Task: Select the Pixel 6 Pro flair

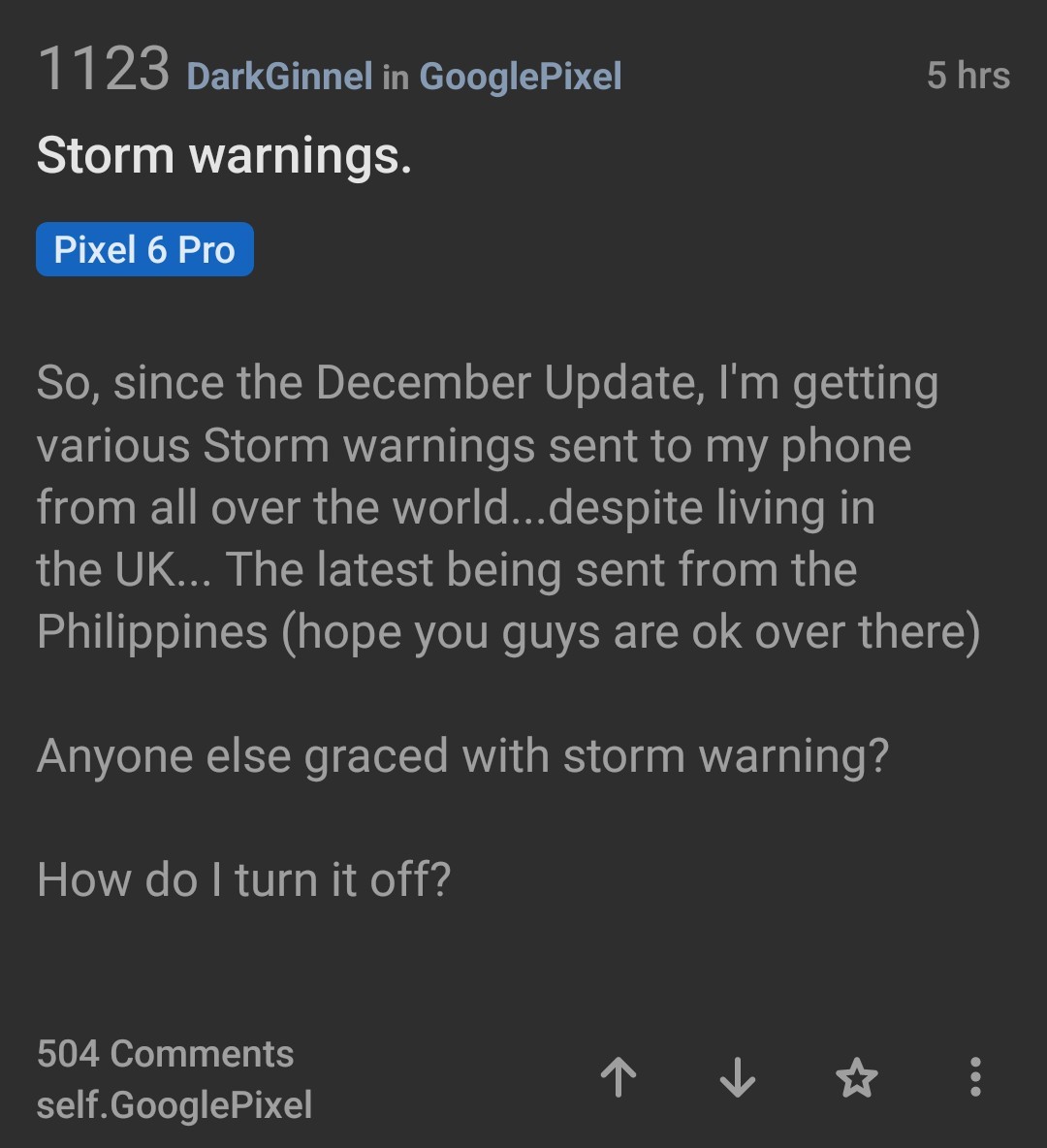Action: coord(144,250)
